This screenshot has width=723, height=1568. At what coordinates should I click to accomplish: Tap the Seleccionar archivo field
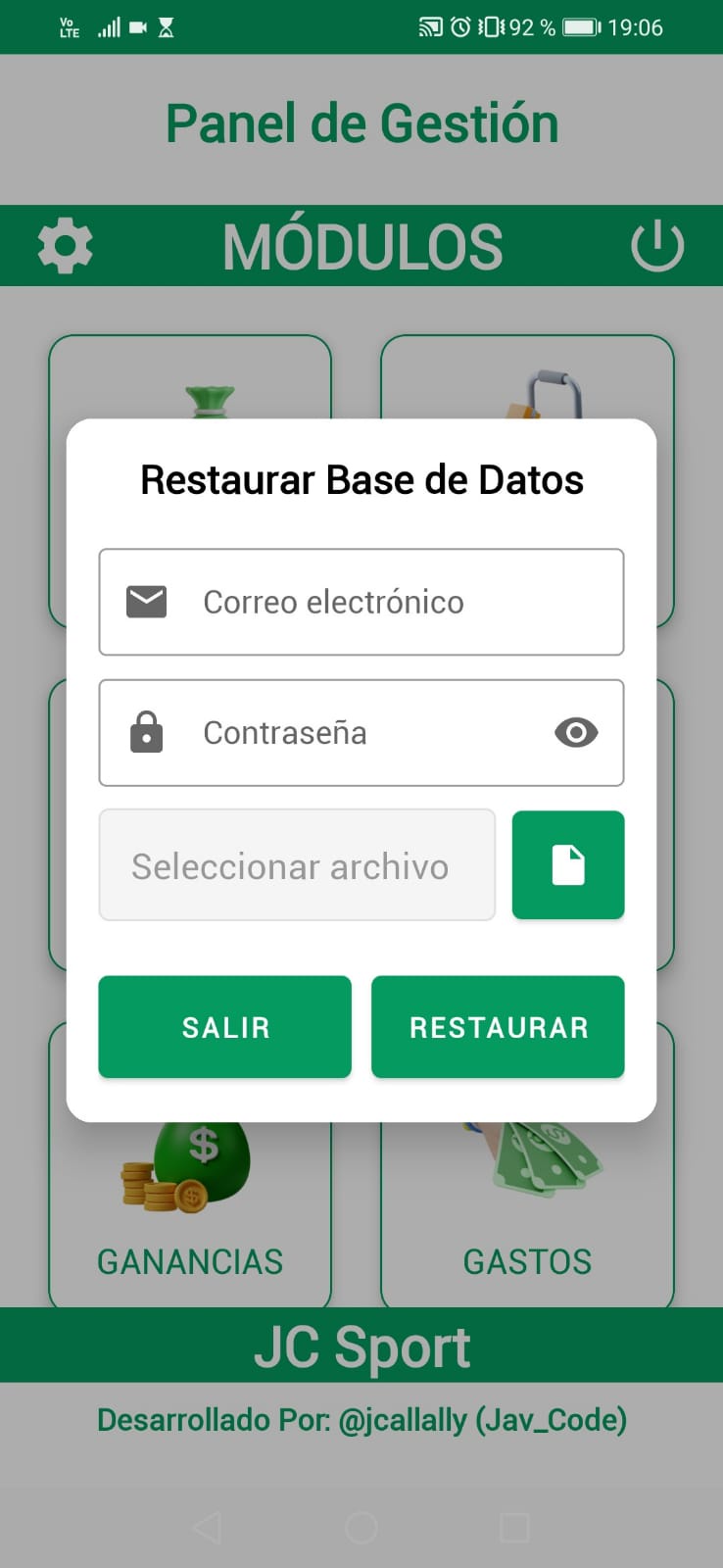297,865
